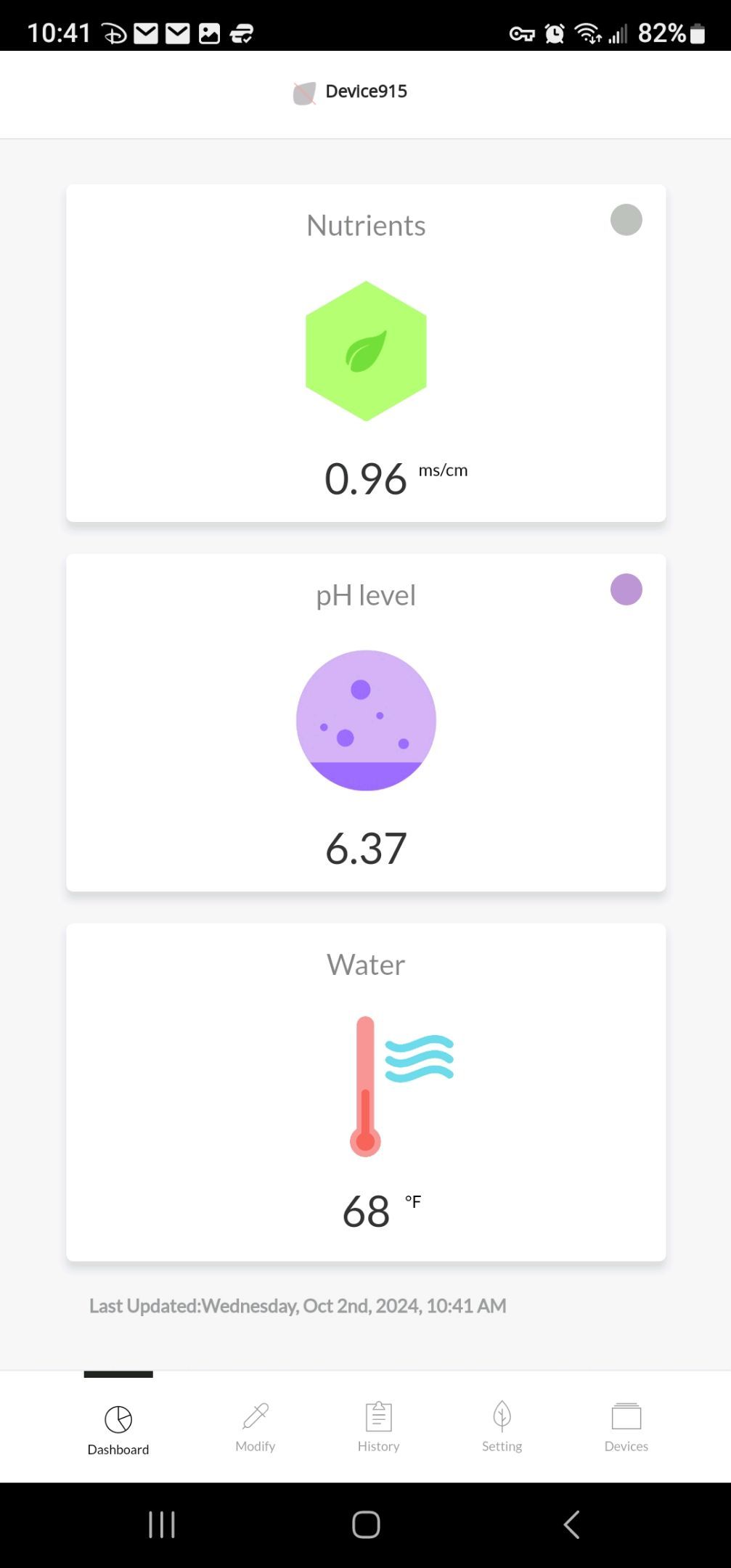Open the History tab
The image size is (731, 1568).
(x=378, y=1427)
